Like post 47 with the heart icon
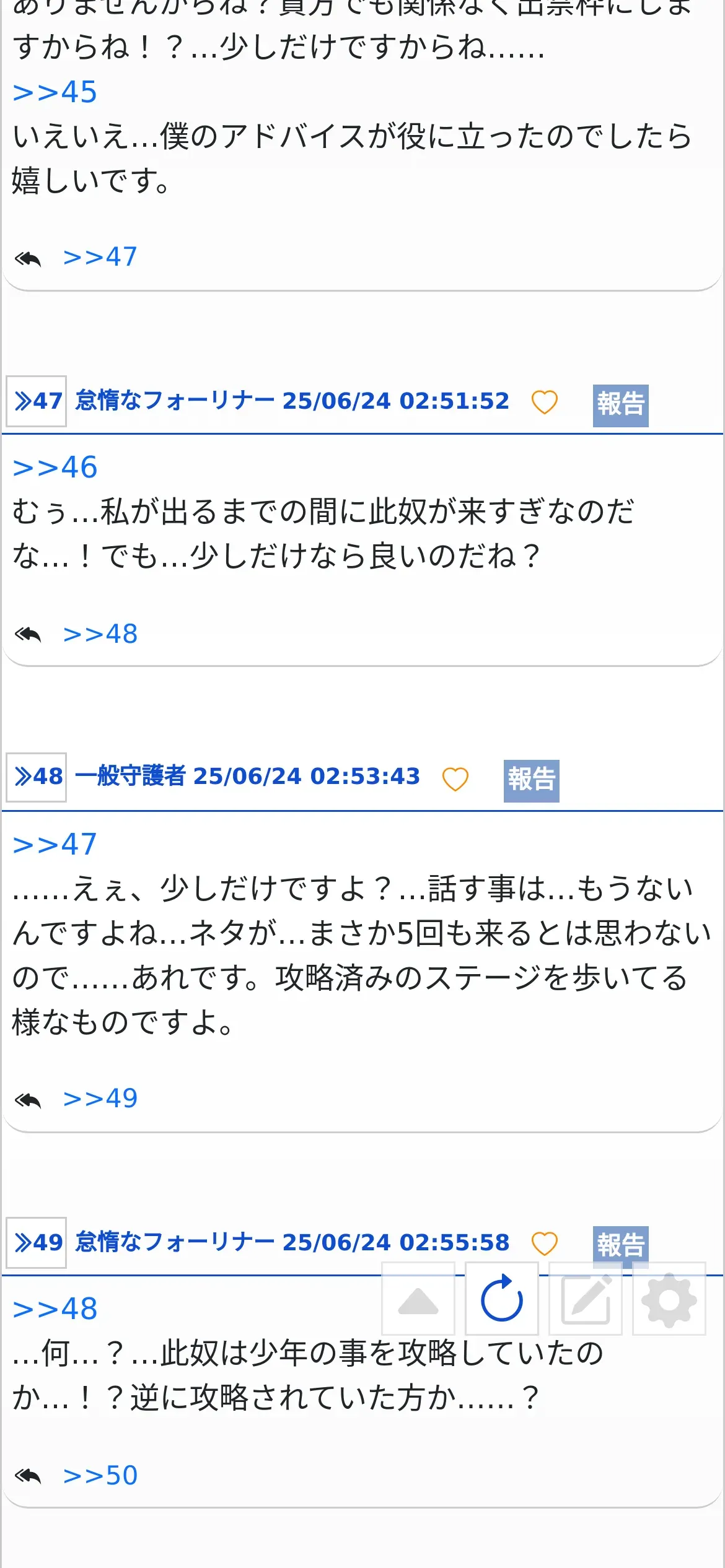The width and height of the screenshot is (725, 1568). pos(545,403)
